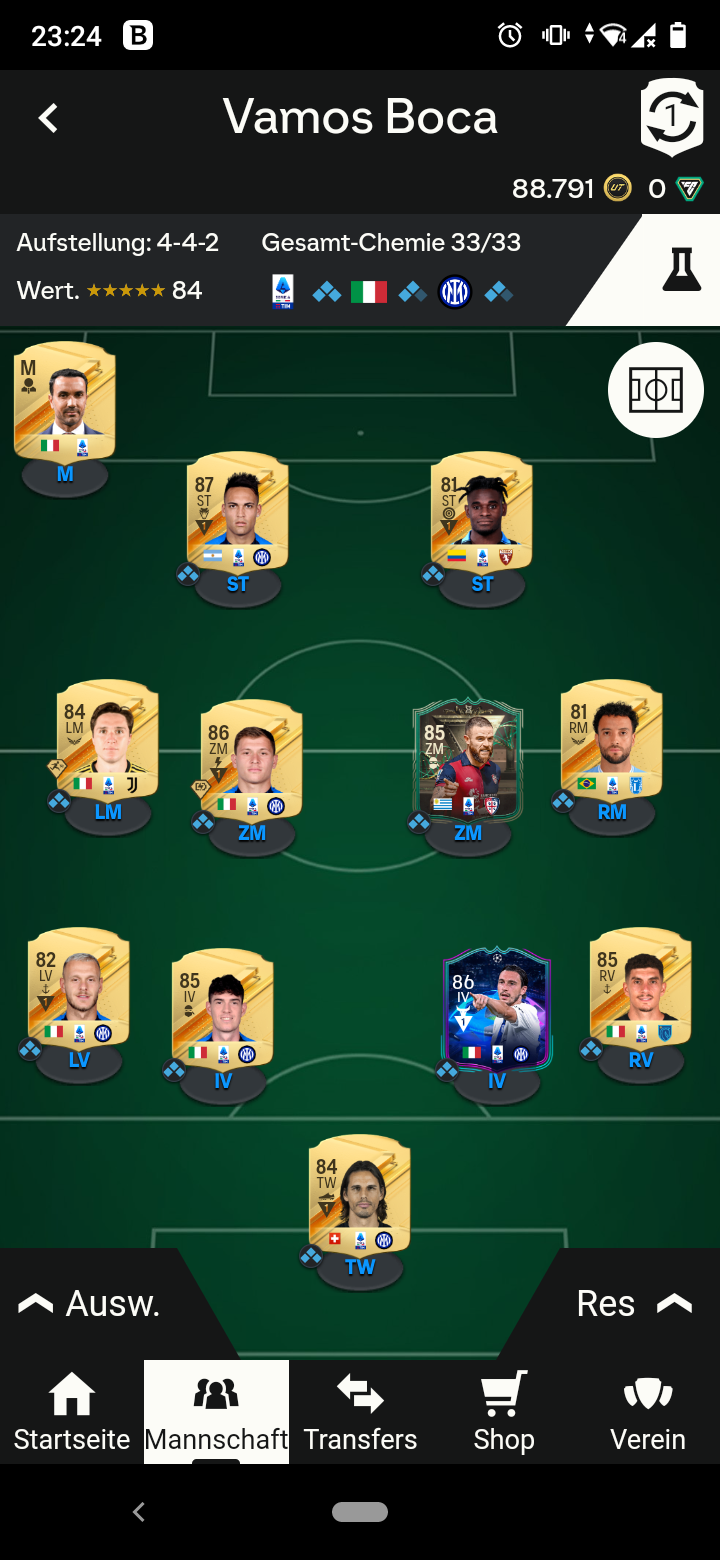Open the 84-rated LM player card
The width and height of the screenshot is (720, 1560).
pos(107,740)
